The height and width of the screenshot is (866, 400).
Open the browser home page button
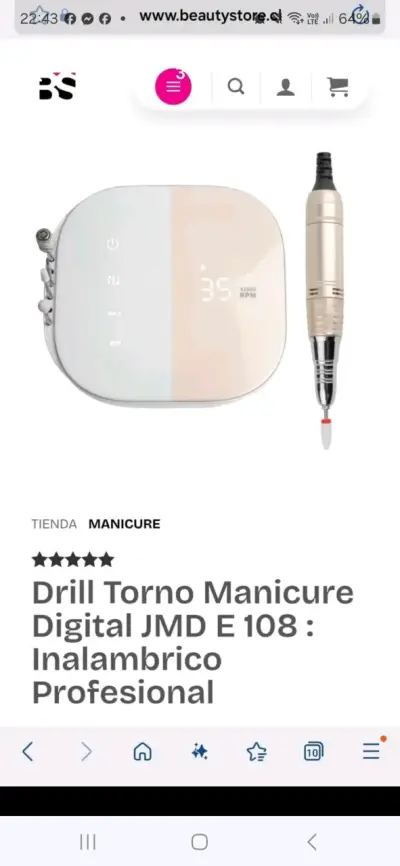pos(143,752)
